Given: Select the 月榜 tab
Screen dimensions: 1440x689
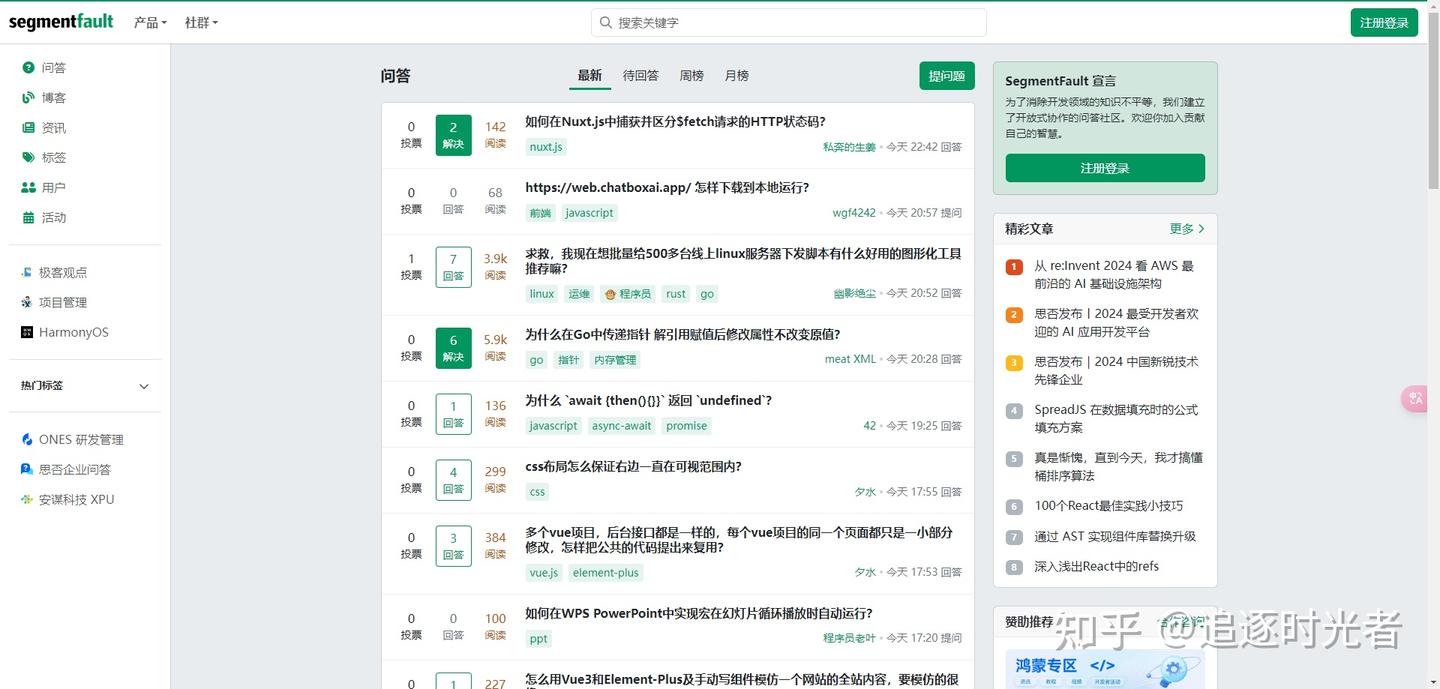Looking at the screenshot, I should point(736,75).
